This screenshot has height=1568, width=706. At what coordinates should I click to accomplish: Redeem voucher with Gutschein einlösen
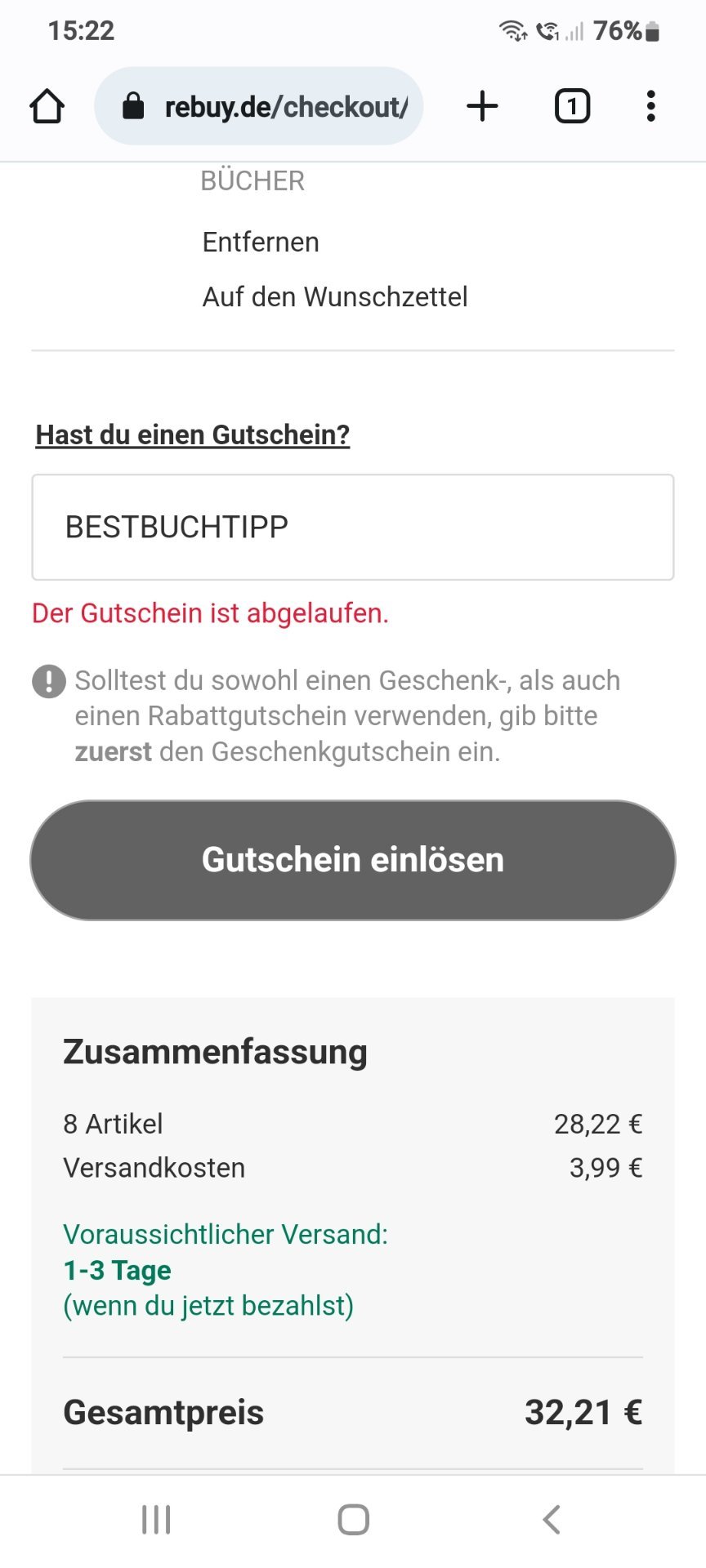tap(353, 860)
